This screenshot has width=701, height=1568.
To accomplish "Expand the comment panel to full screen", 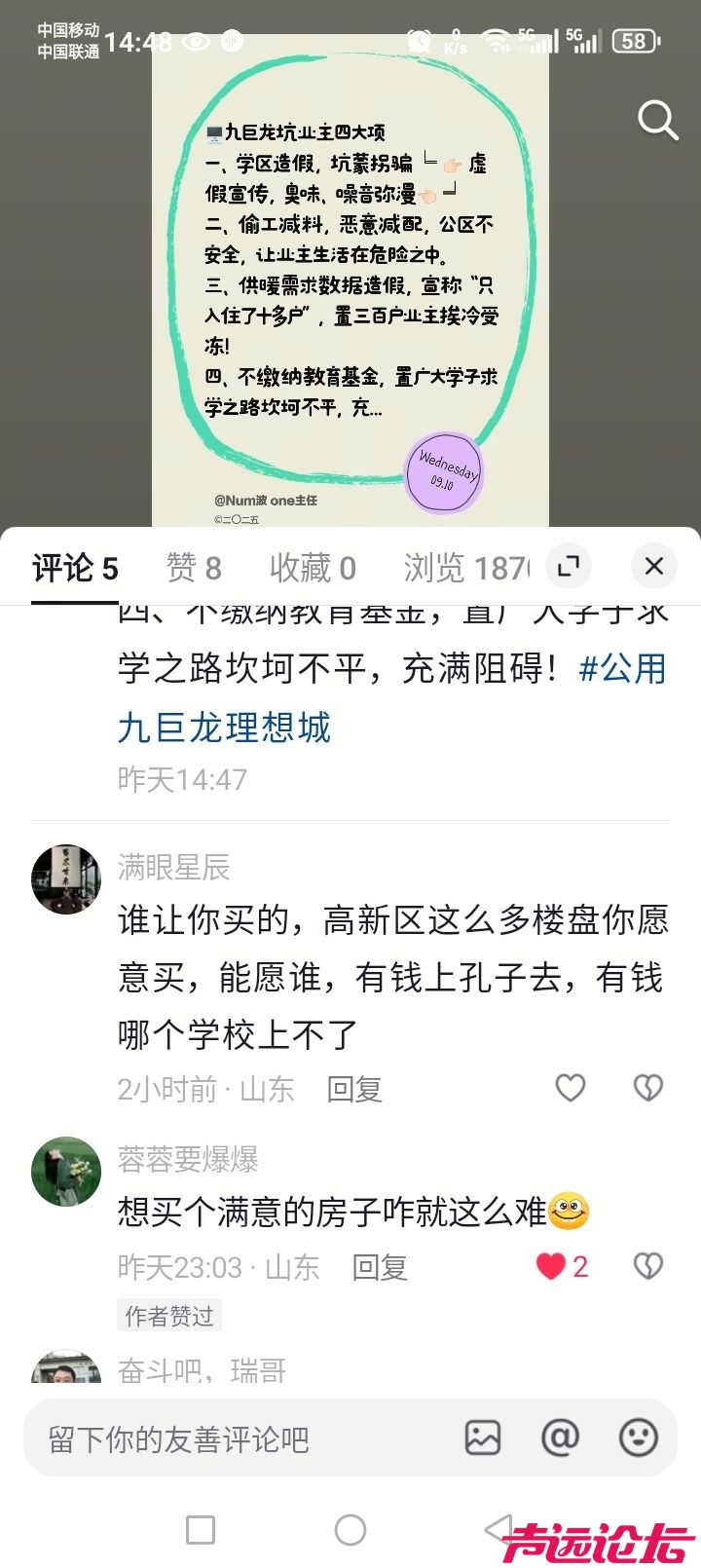I will pos(568,566).
